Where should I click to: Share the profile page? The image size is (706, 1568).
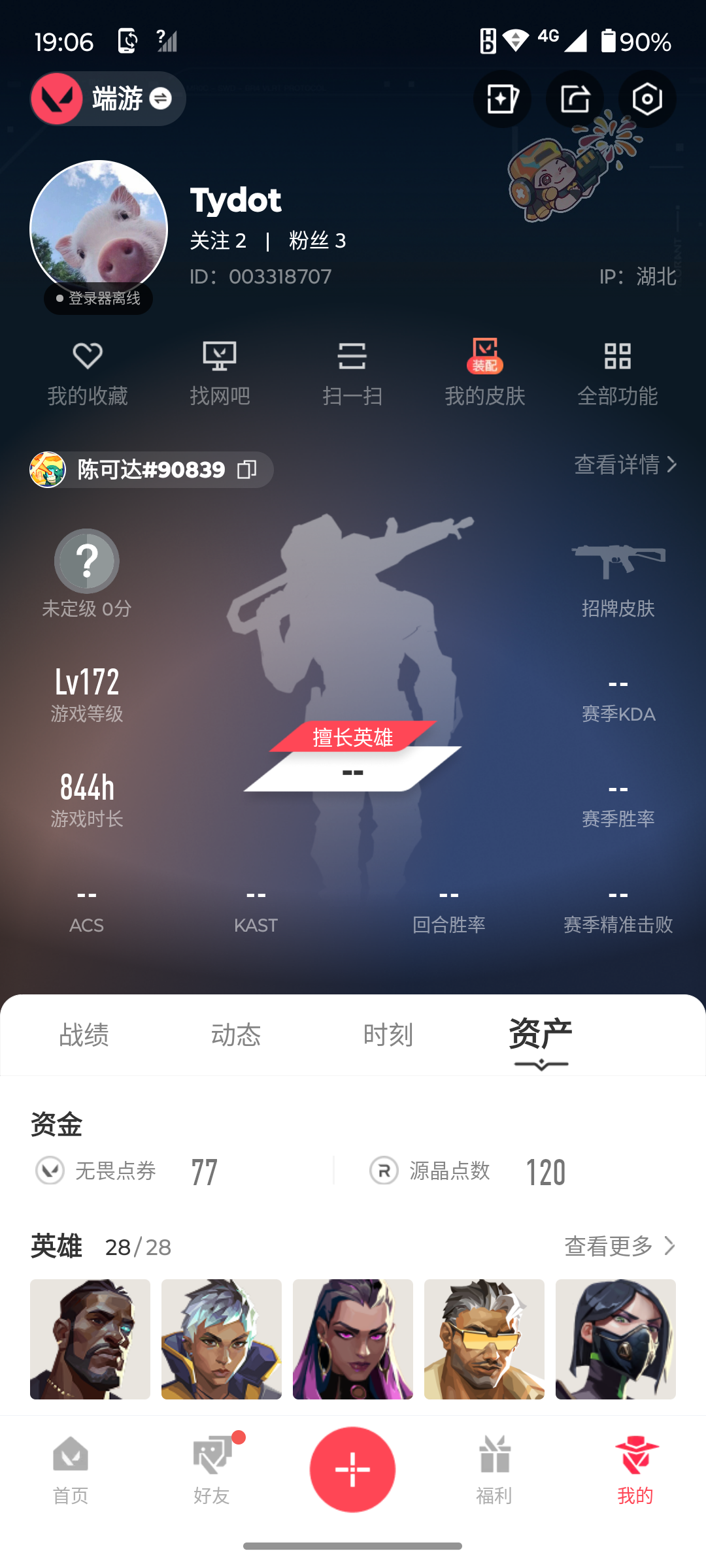[x=575, y=99]
